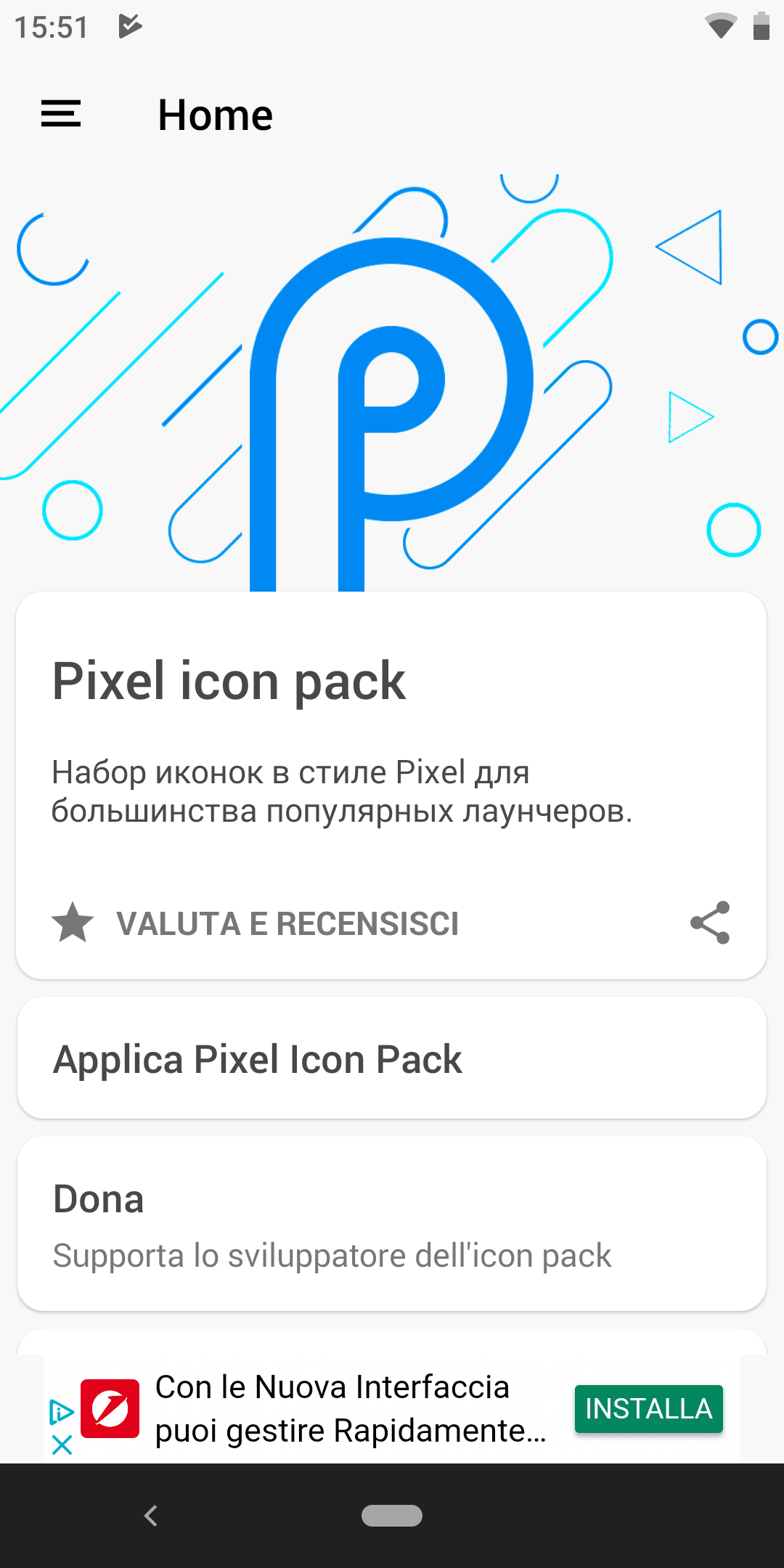The height and width of the screenshot is (1568, 784).
Task: Open the hamburger drawer menu
Action: click(x=61, y=115)
